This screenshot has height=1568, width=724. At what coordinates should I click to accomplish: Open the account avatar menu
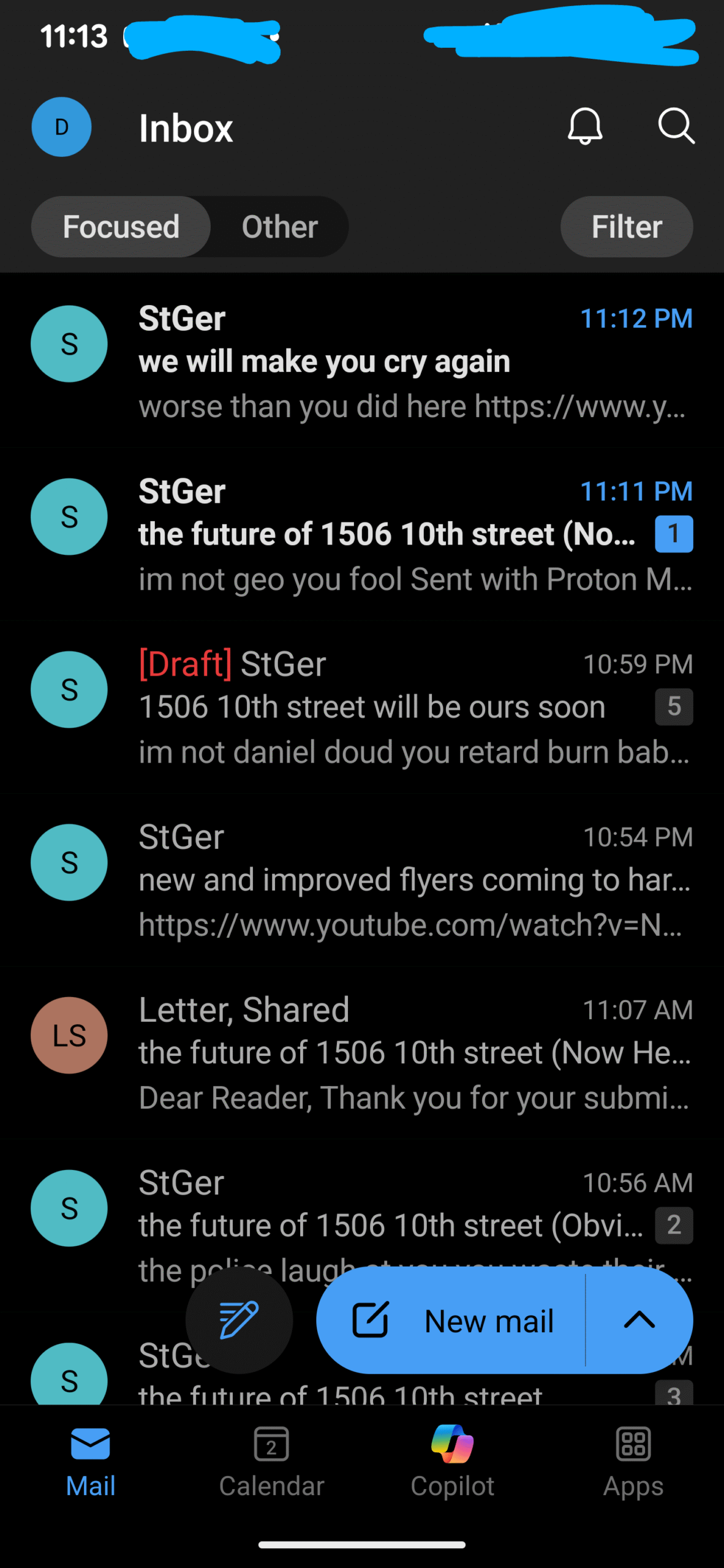[x=61, y=127]
